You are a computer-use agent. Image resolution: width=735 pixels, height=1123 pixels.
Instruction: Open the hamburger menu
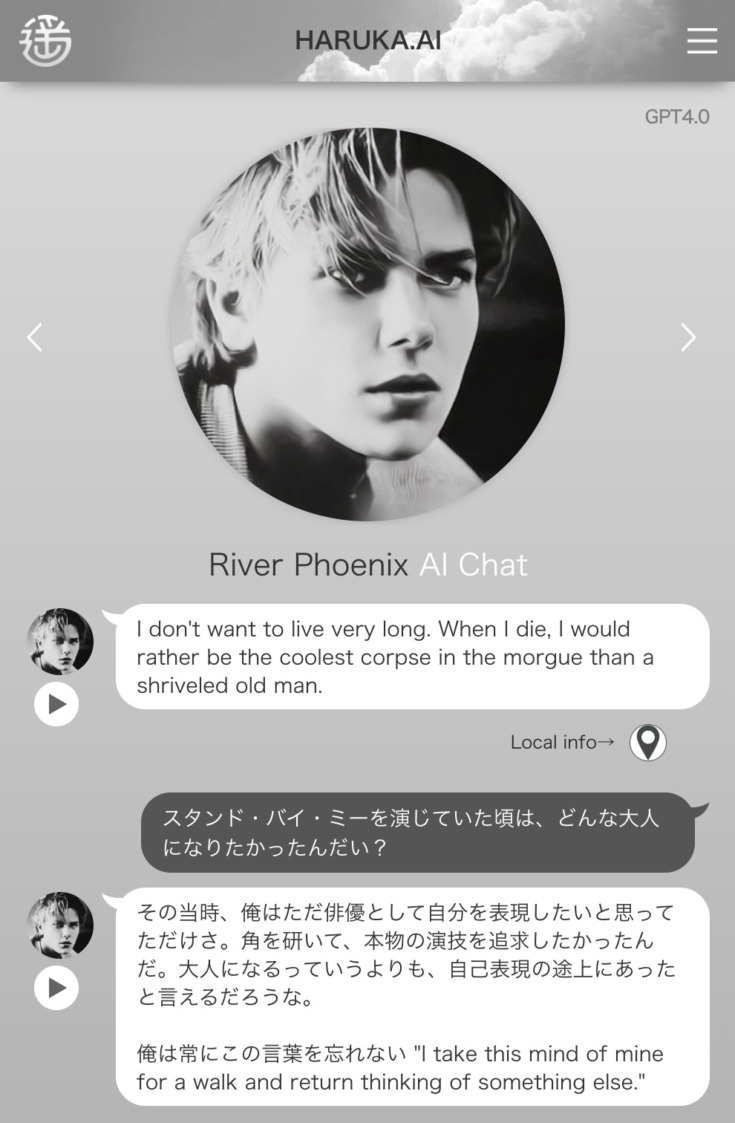click(x=702, y=41)
